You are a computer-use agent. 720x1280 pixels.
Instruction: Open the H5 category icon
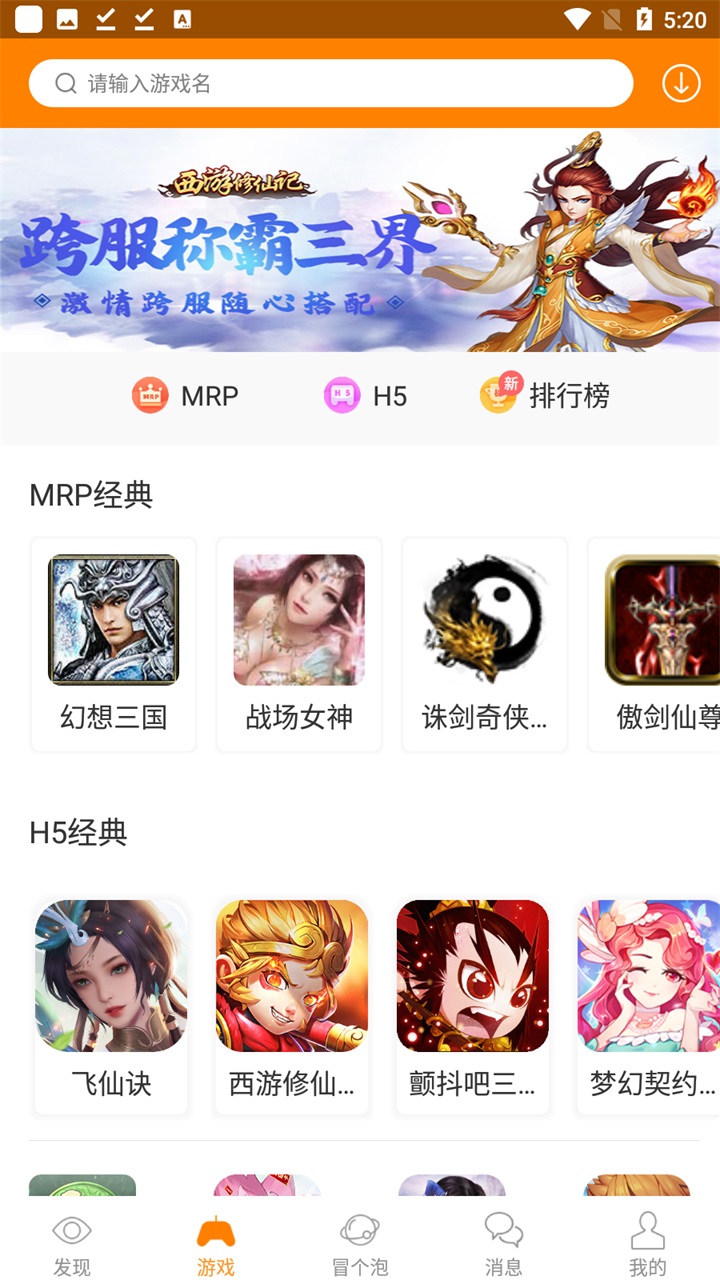click(341, 396)
